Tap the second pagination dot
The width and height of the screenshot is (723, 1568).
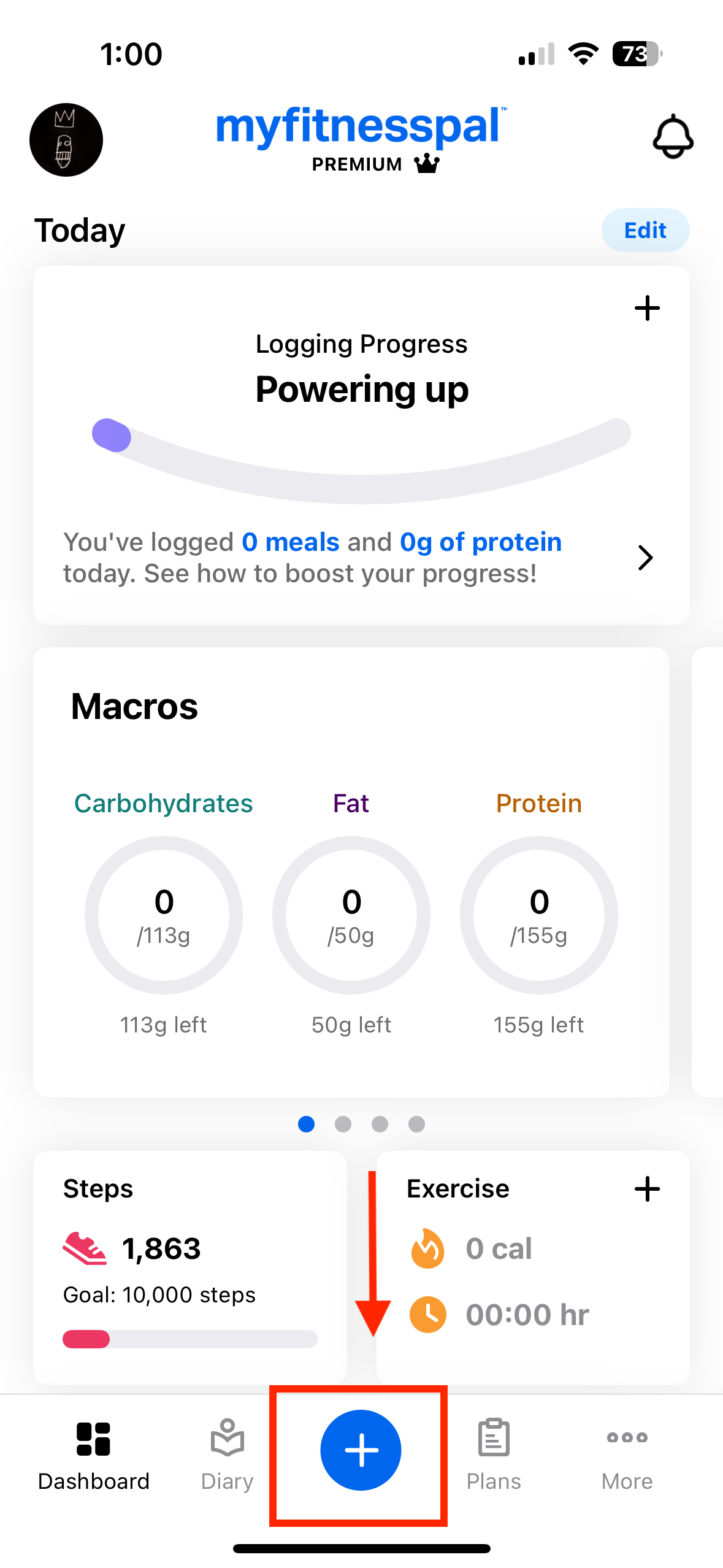(x=343, y=1124)
